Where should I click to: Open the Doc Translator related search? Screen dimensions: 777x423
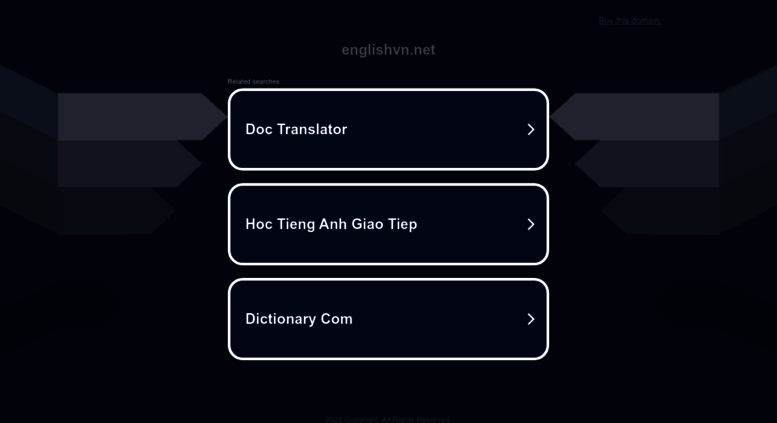[388, 129]
